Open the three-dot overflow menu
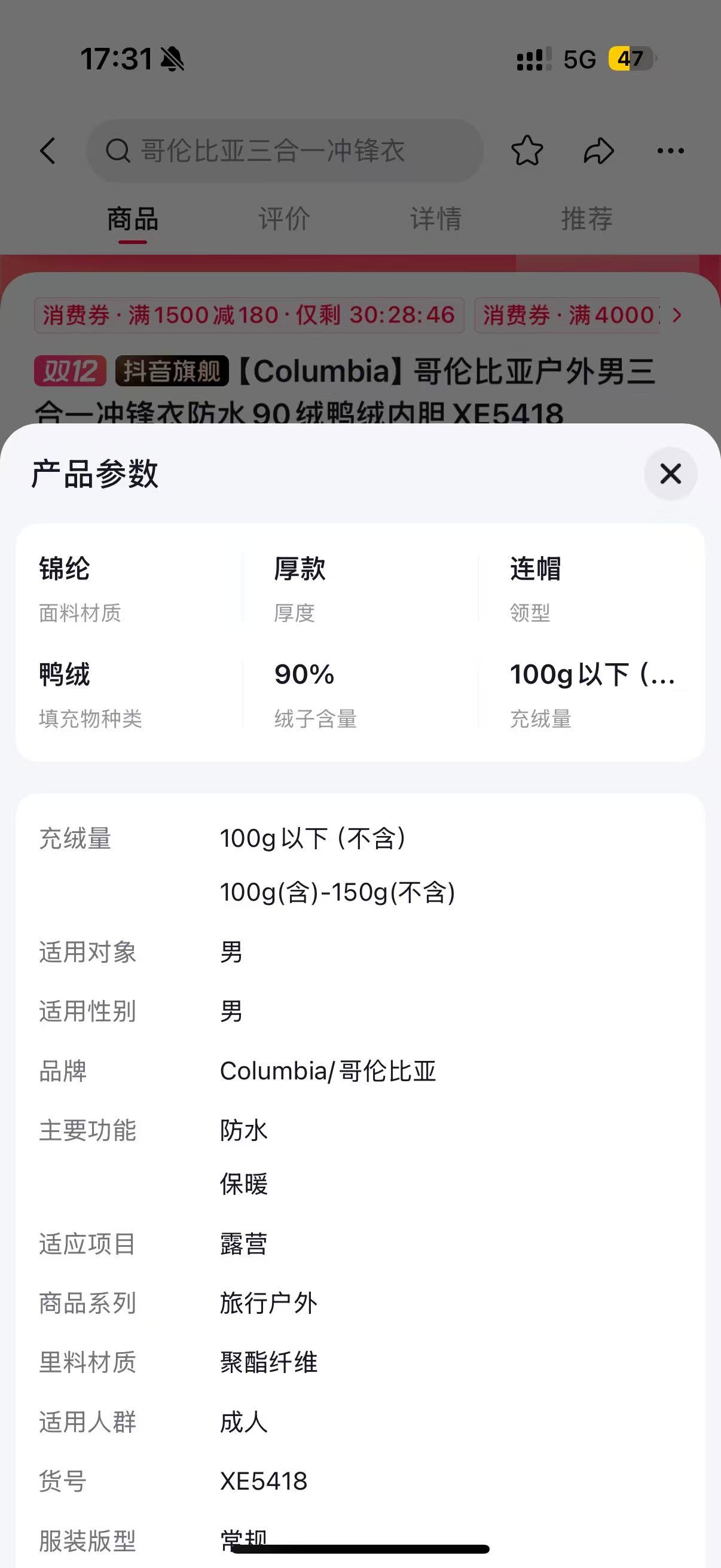Viewport: 721px width, 1568px height. point(671,150)
